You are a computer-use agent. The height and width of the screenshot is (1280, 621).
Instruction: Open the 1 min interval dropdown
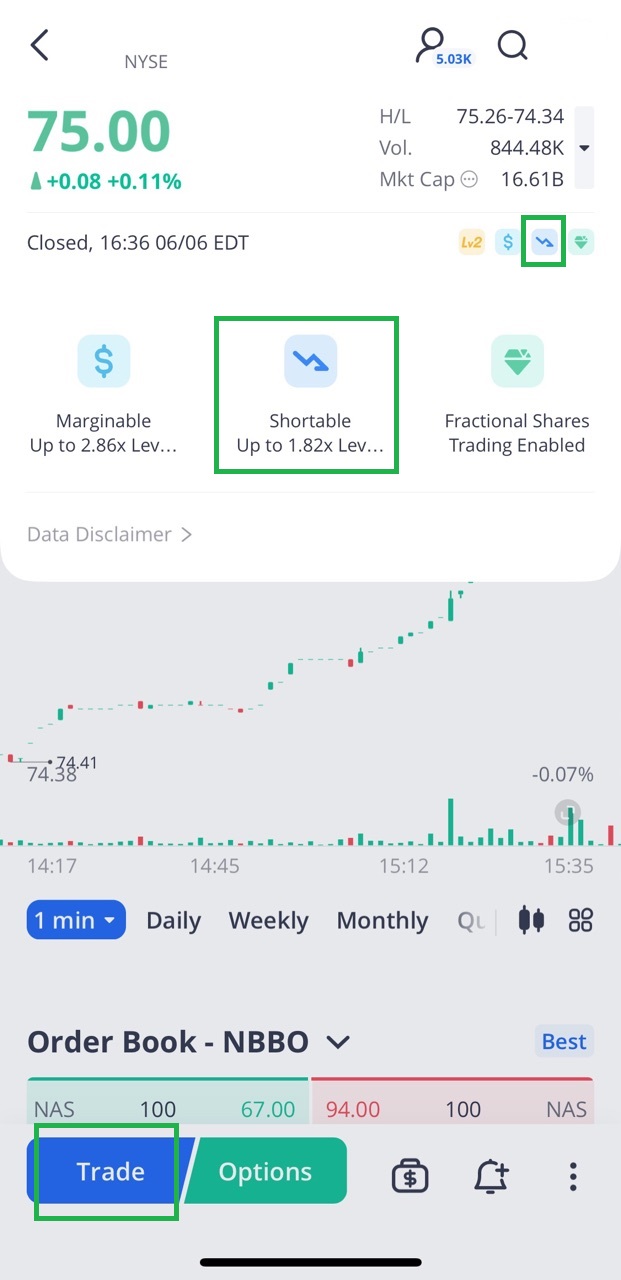tap(76, 920)
